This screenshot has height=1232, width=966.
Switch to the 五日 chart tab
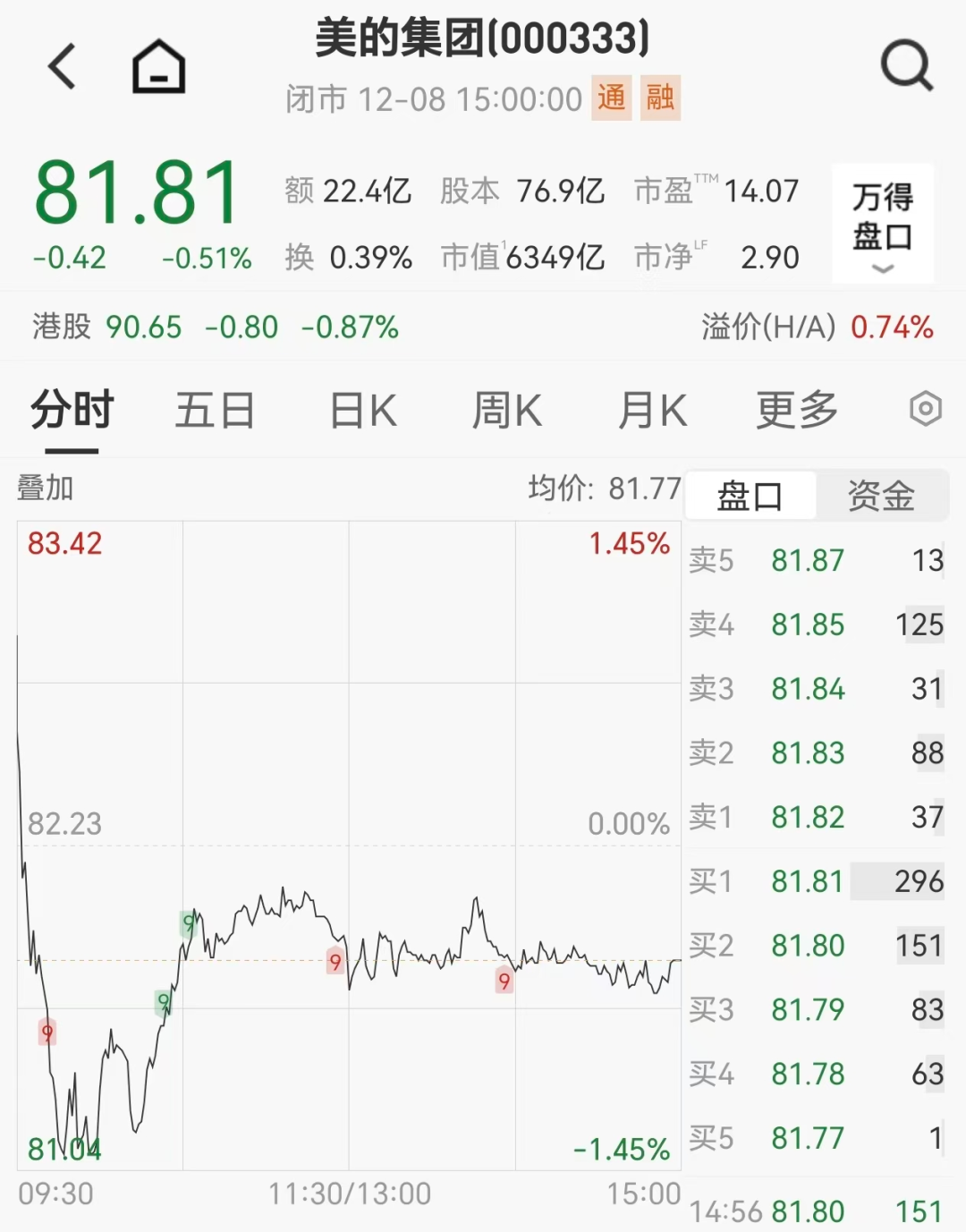tap(215, 412)
